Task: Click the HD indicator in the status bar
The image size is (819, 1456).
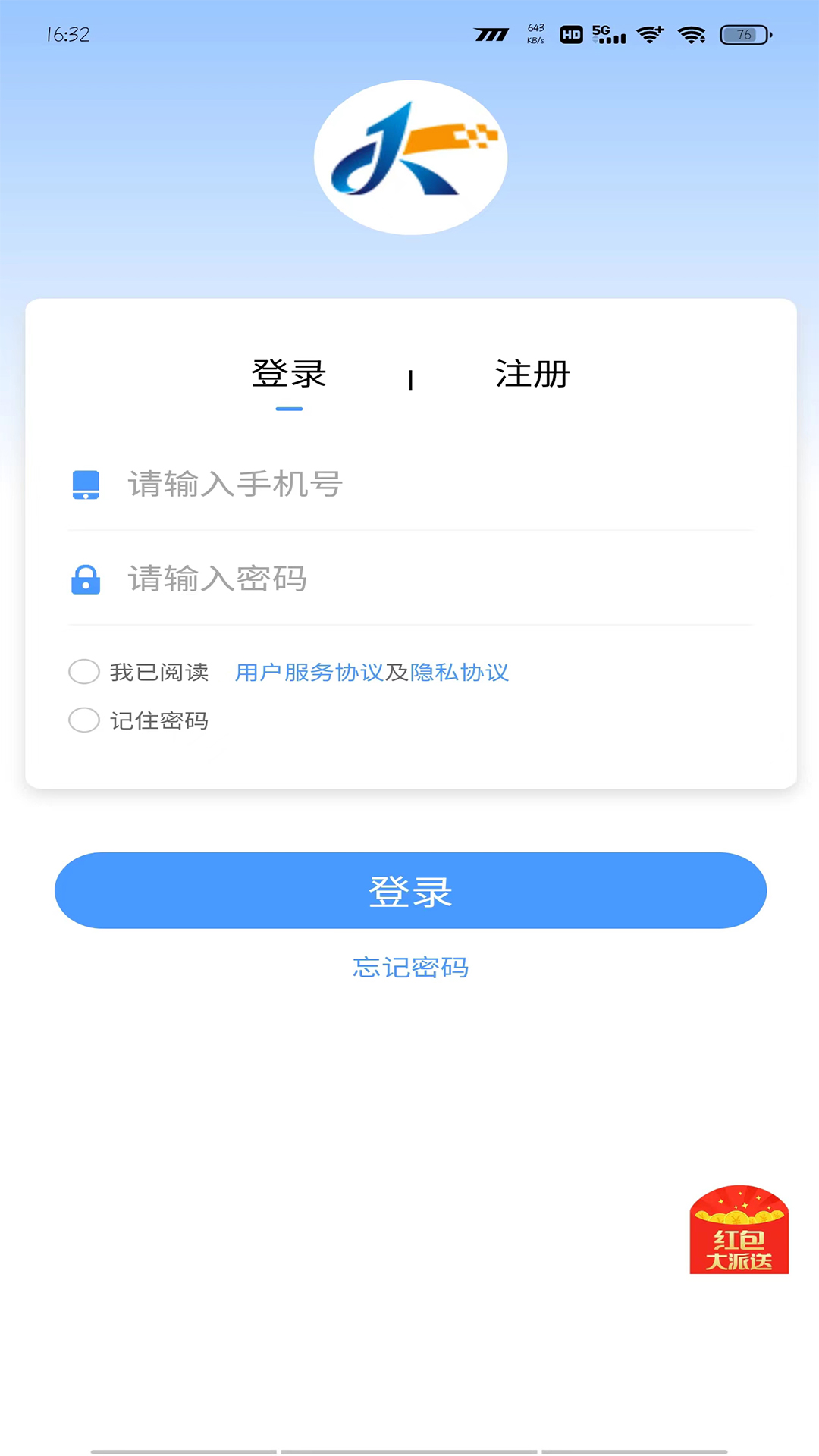Action: [x=571, y=35]
